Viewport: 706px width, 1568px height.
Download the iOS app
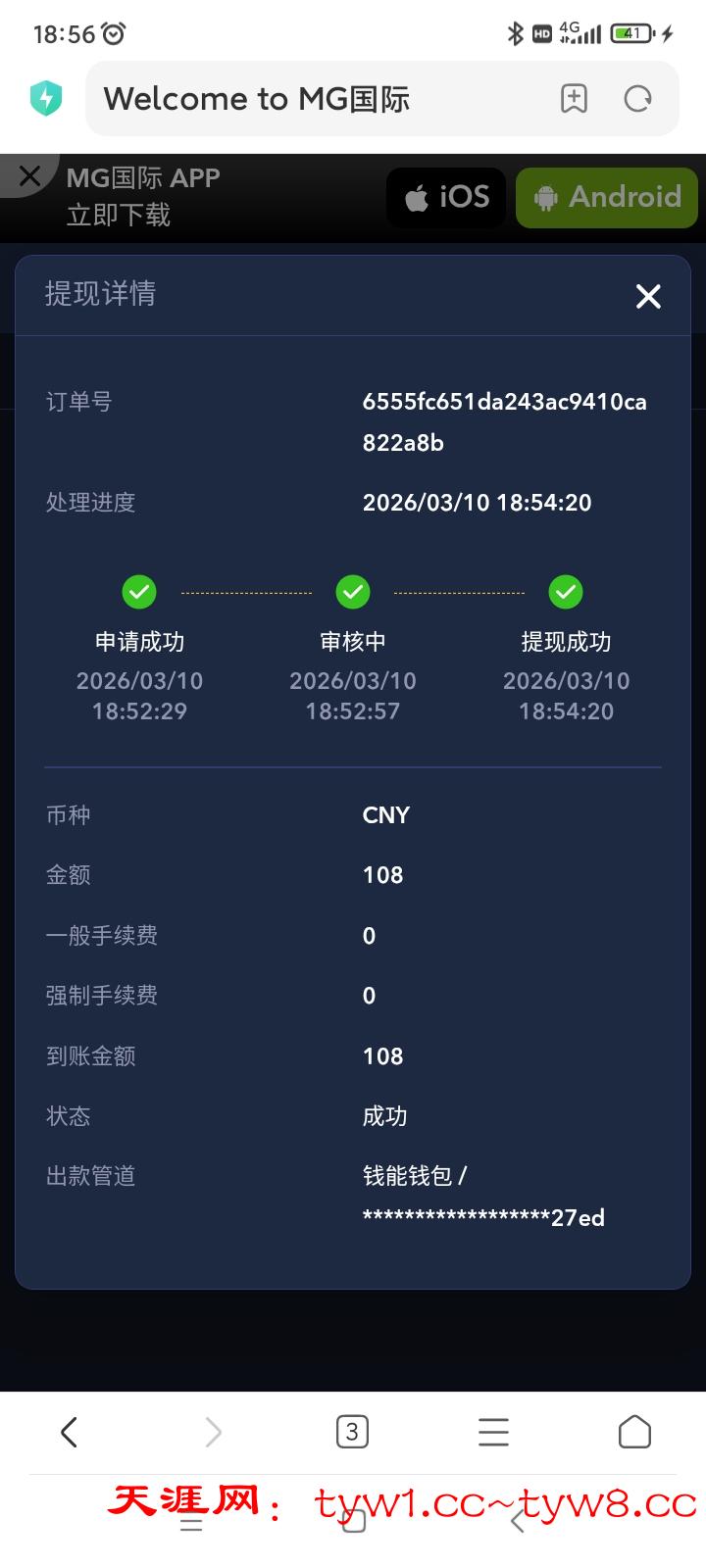(x=447, y=197)
